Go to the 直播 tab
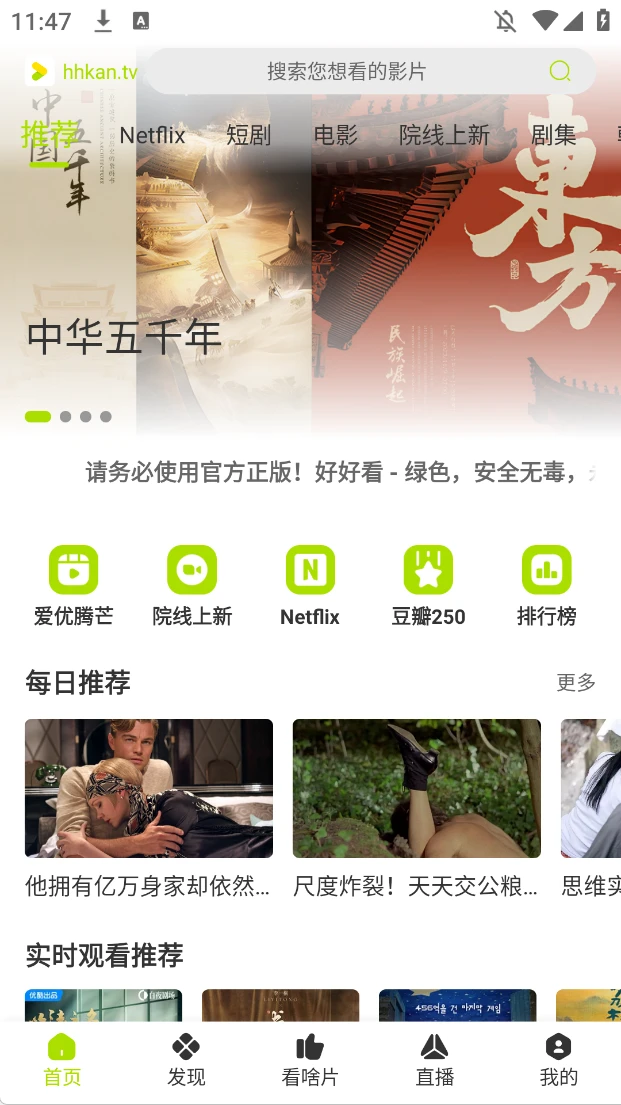This screenshot has height=1105, width=621. pyautogui.click(x=434, y=1061)
